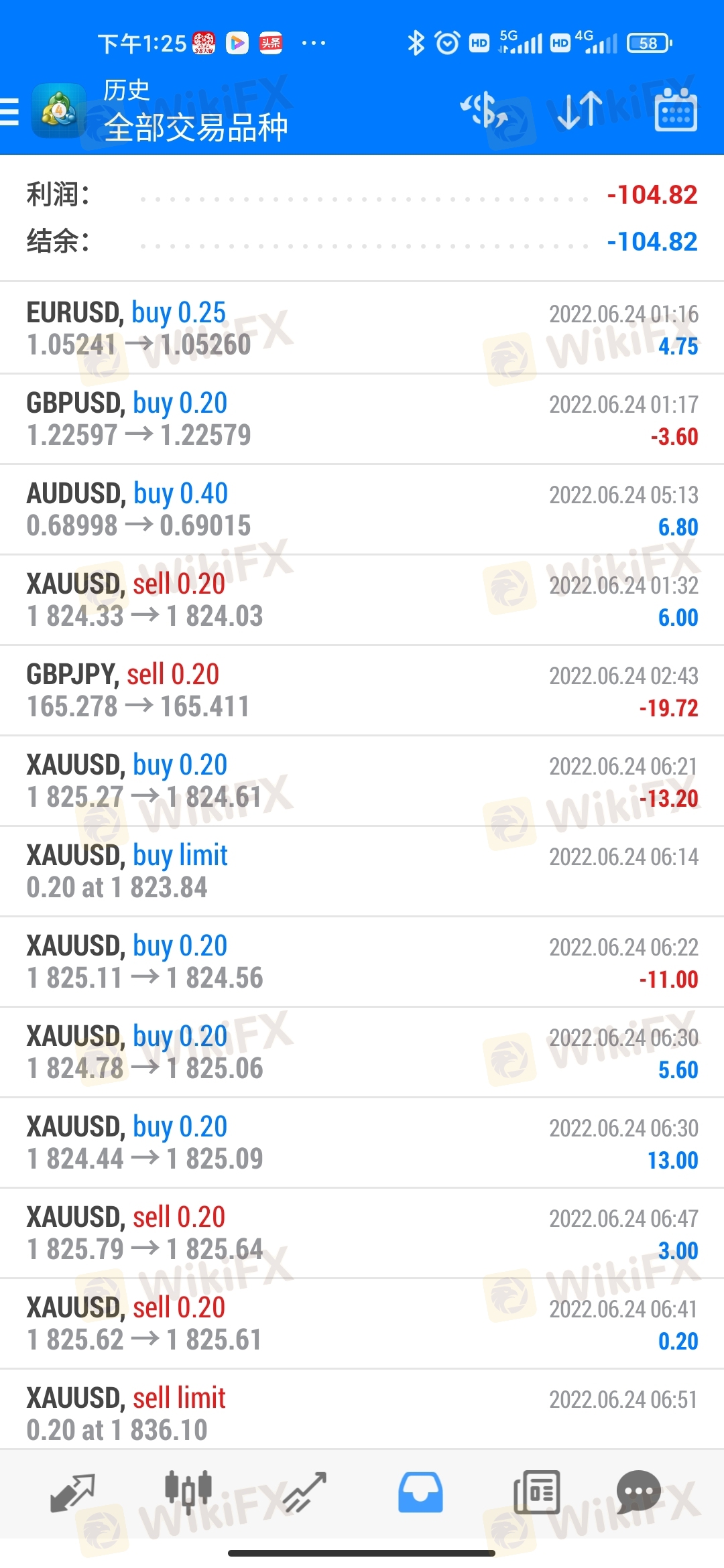Switch to the Quotes tab
724x1568 pixels.
click(x=72, y=1493)
